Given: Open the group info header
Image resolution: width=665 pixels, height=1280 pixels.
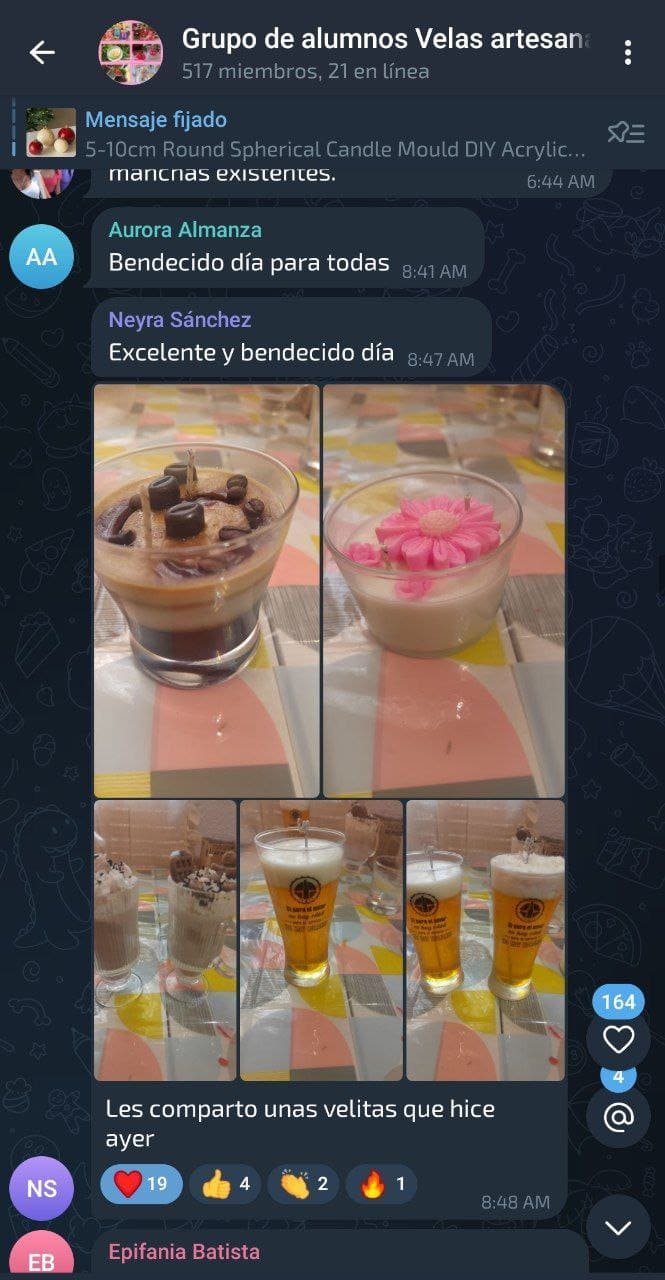Looking at the screenshot, I should coord(385,53).
